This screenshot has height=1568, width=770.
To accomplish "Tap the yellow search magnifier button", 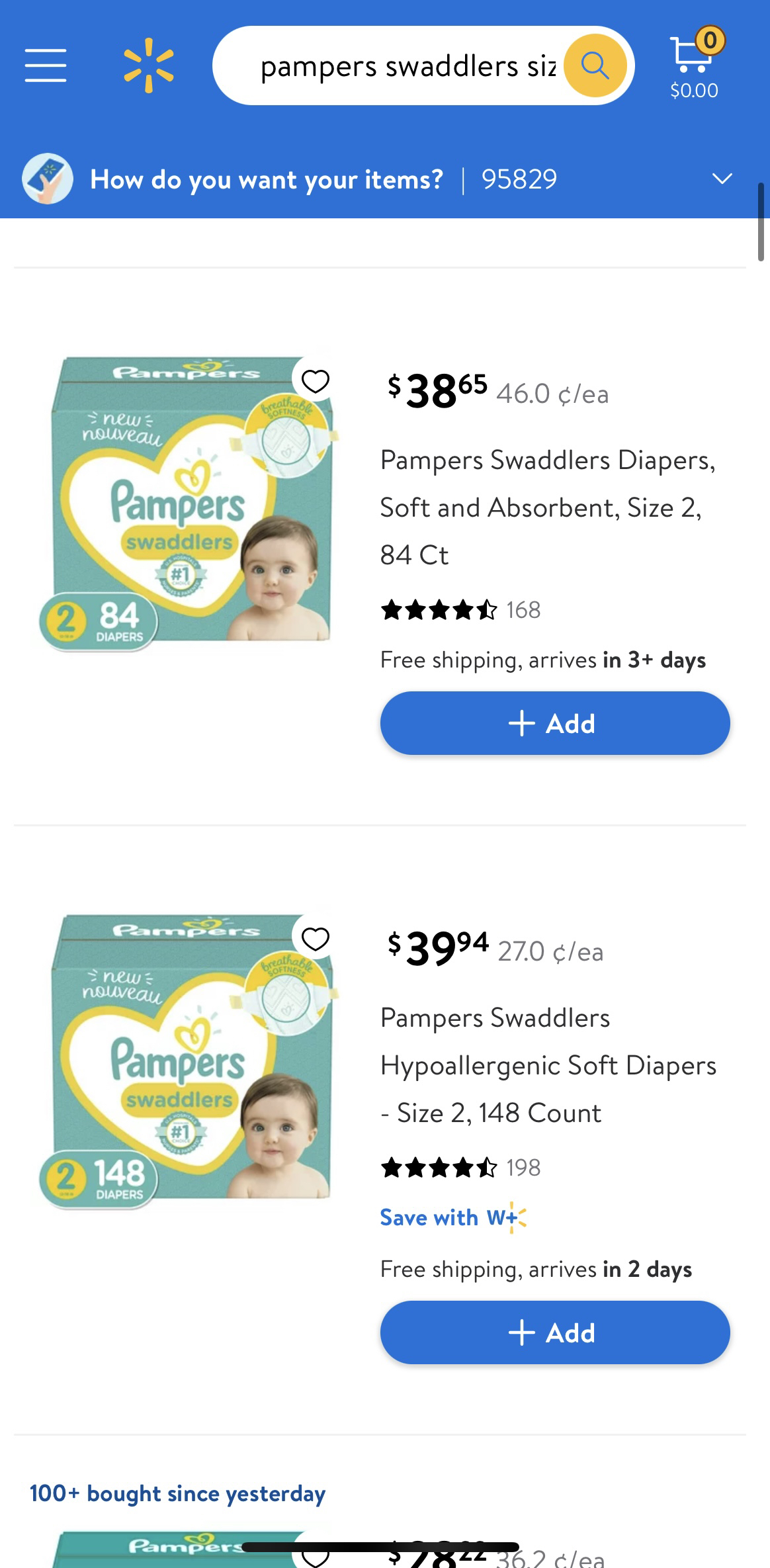I will point(595,65).
